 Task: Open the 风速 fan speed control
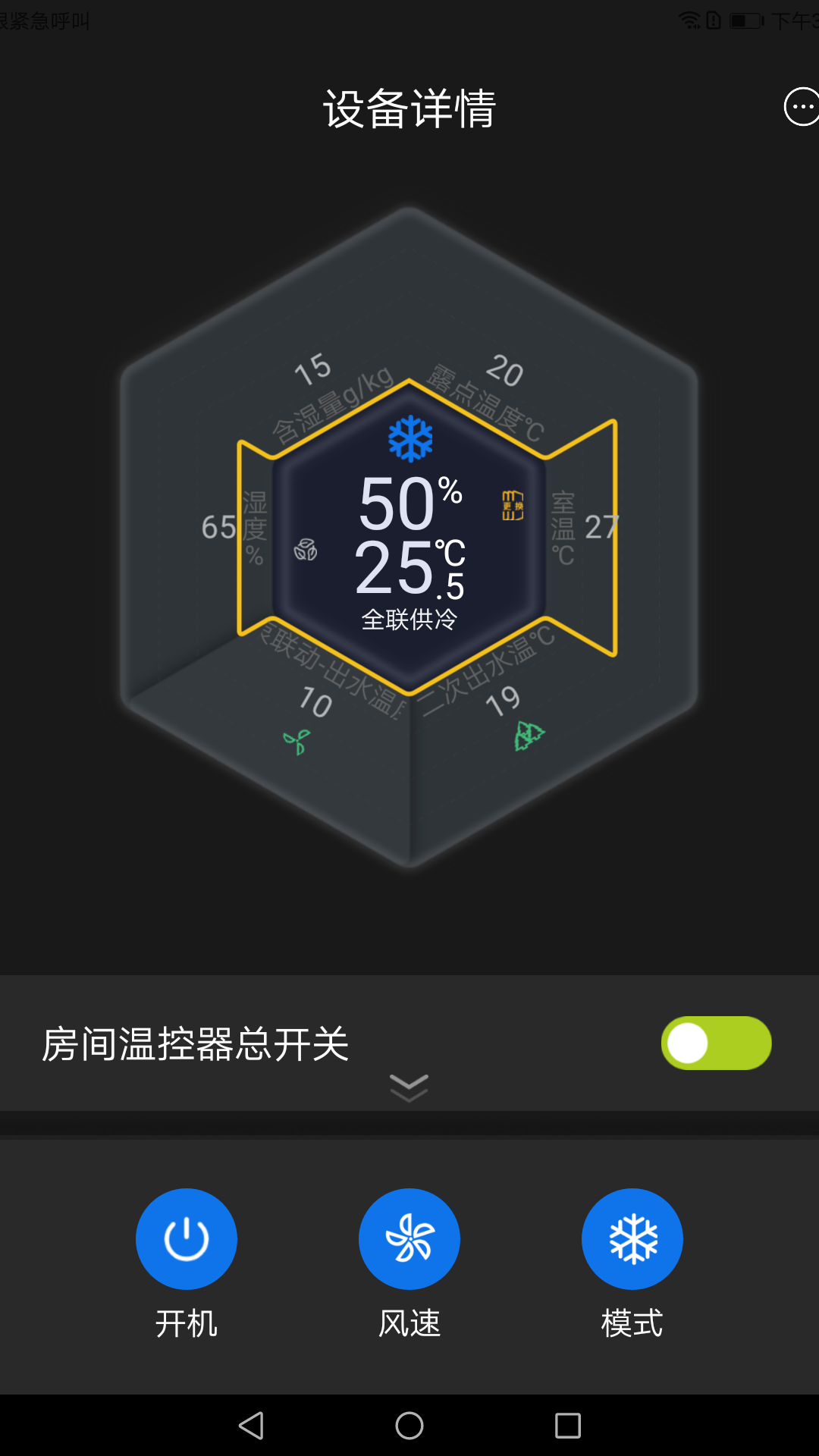[x=409, y=1238]
